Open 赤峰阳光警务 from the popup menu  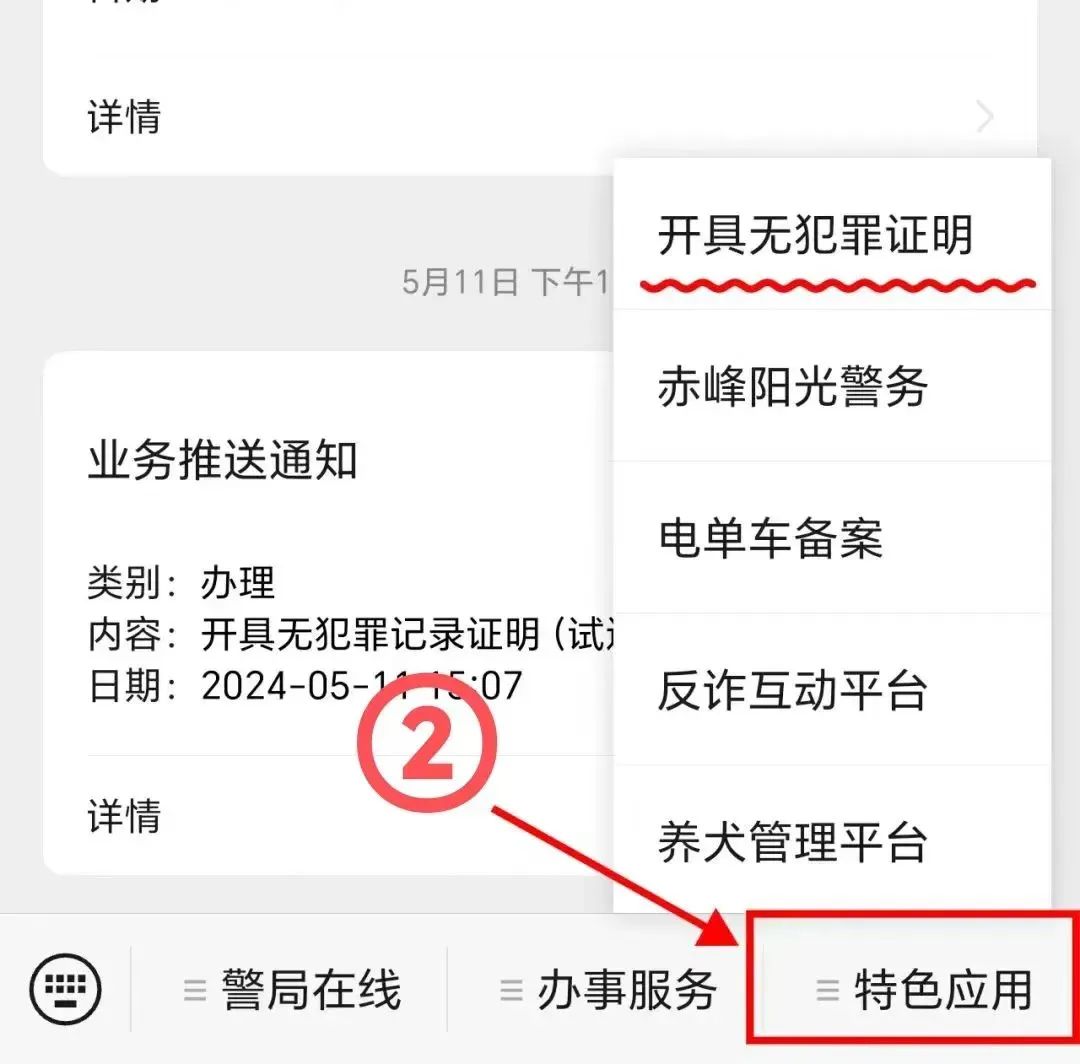pyautogui.click(x=793, y=387)
